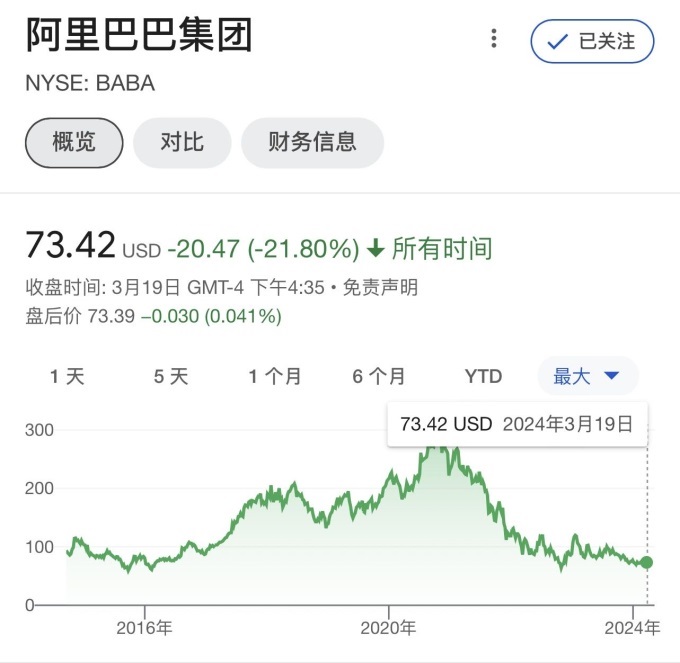Switch to the 概览 tab
This screenshot has width=680, height=663.
74,142
